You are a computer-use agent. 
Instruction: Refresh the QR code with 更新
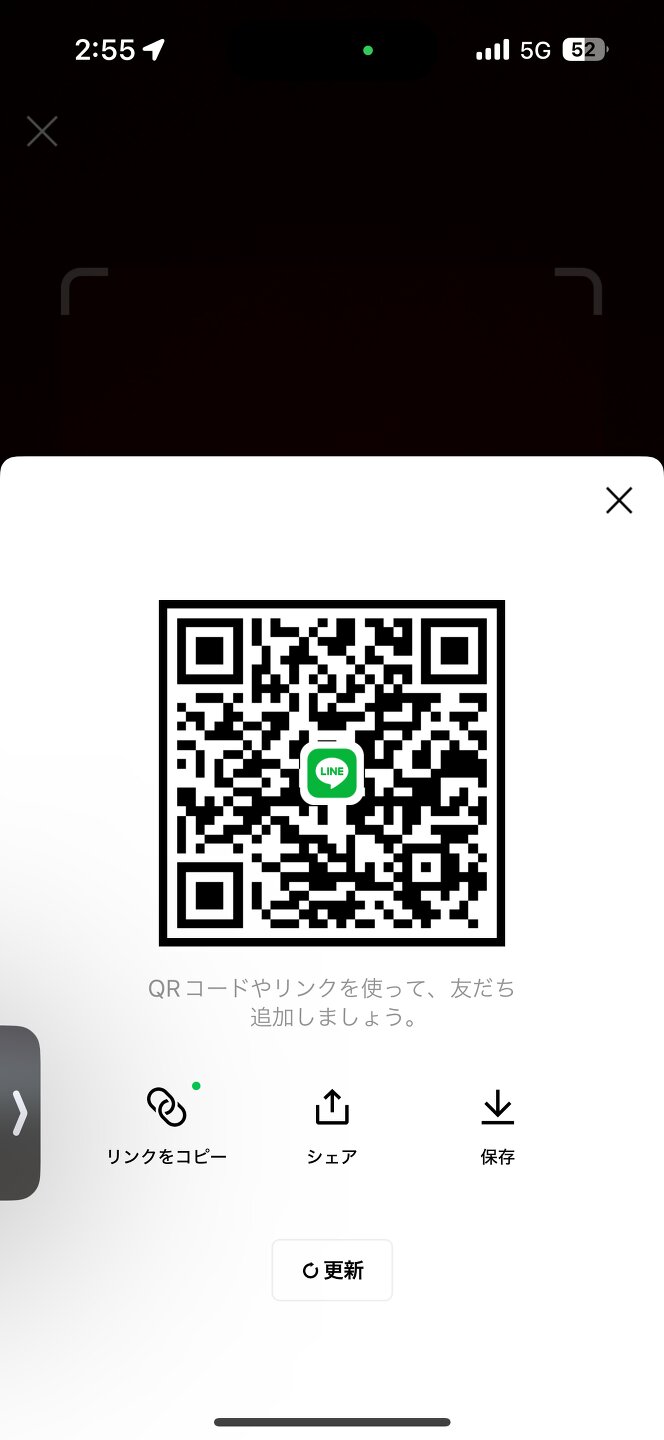[332, 1270]
